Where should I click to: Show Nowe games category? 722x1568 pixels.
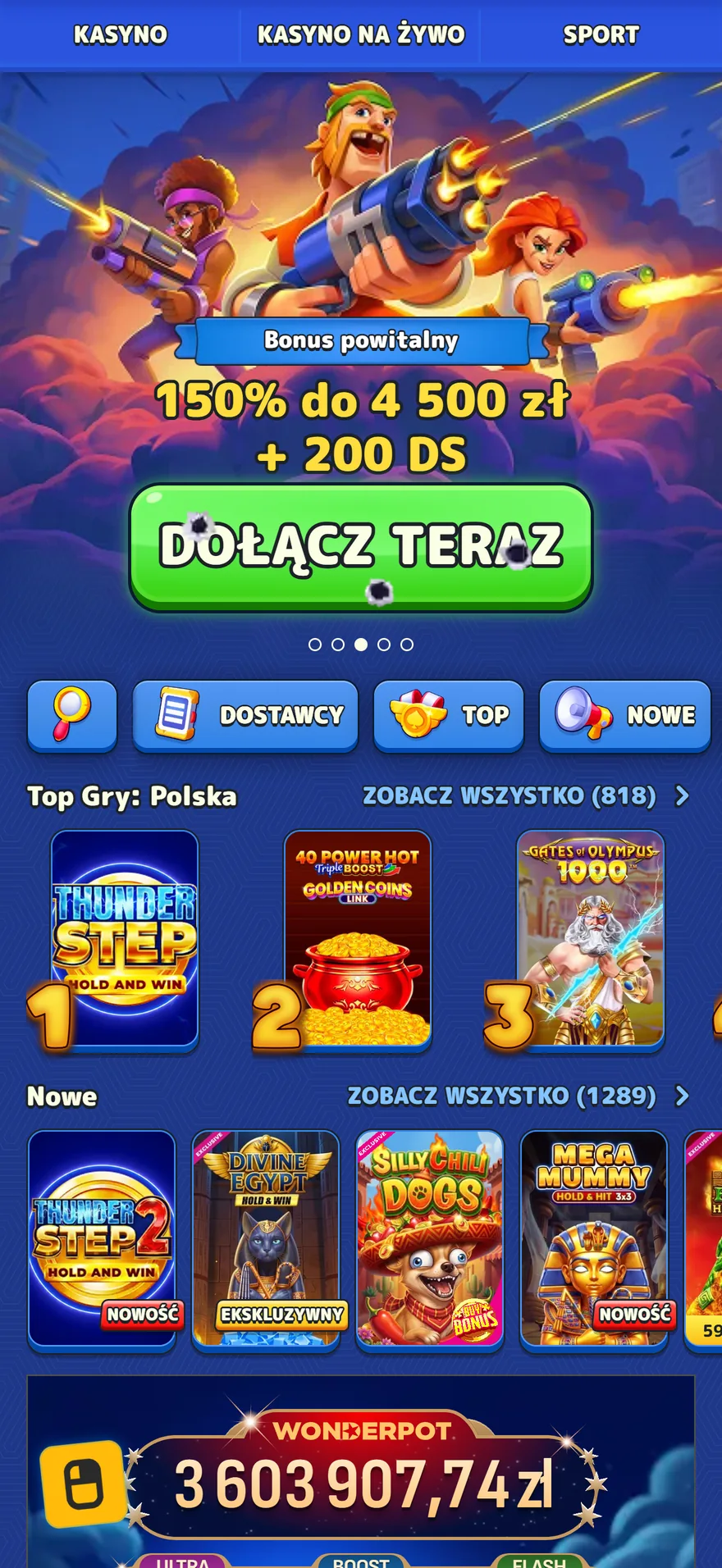coord(625,715)
